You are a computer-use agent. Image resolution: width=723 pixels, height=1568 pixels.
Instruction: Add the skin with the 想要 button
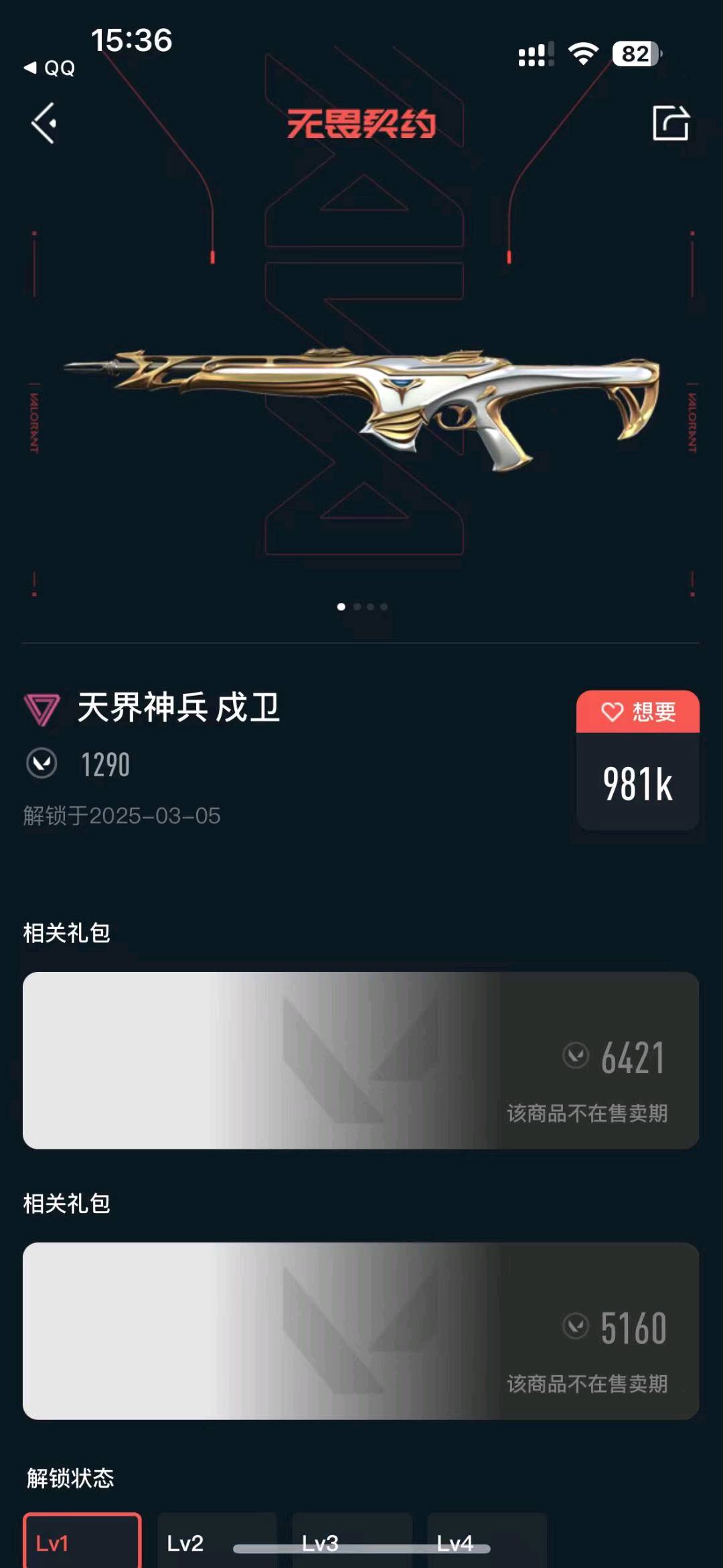(x=637, y=711)
